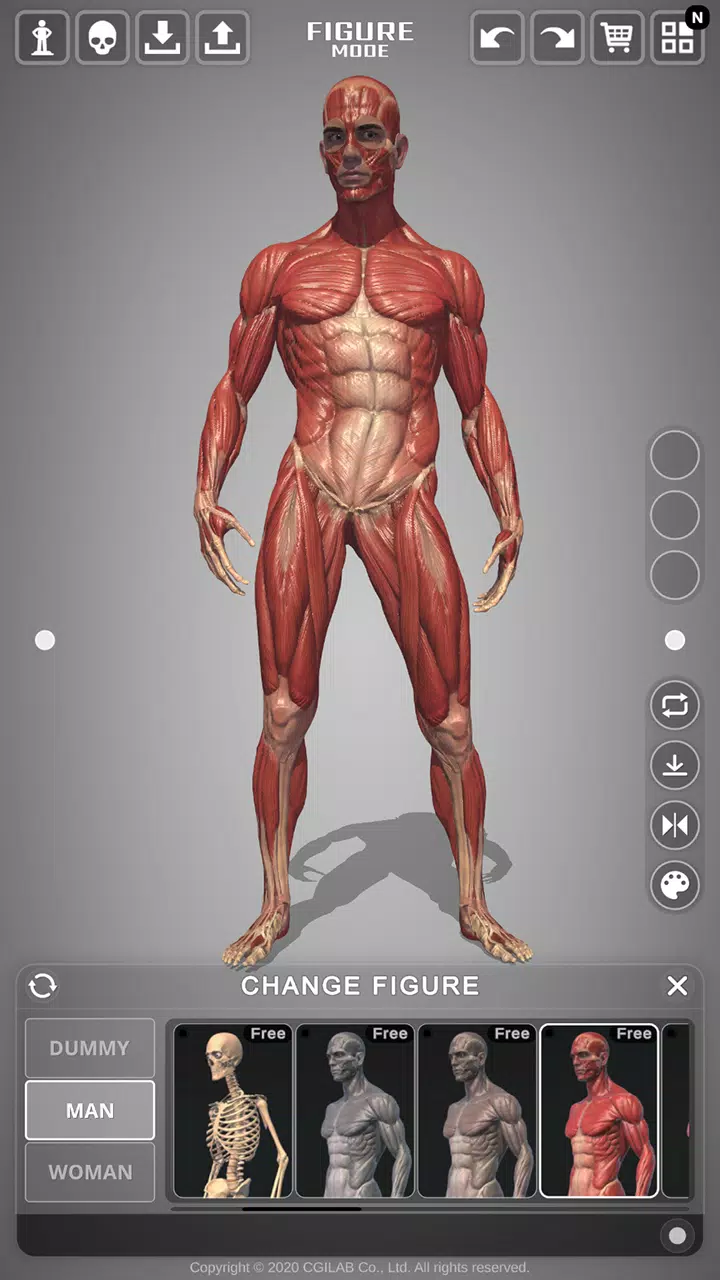Open the figure pose icon

pyautogui.click(x=42, y=38)
